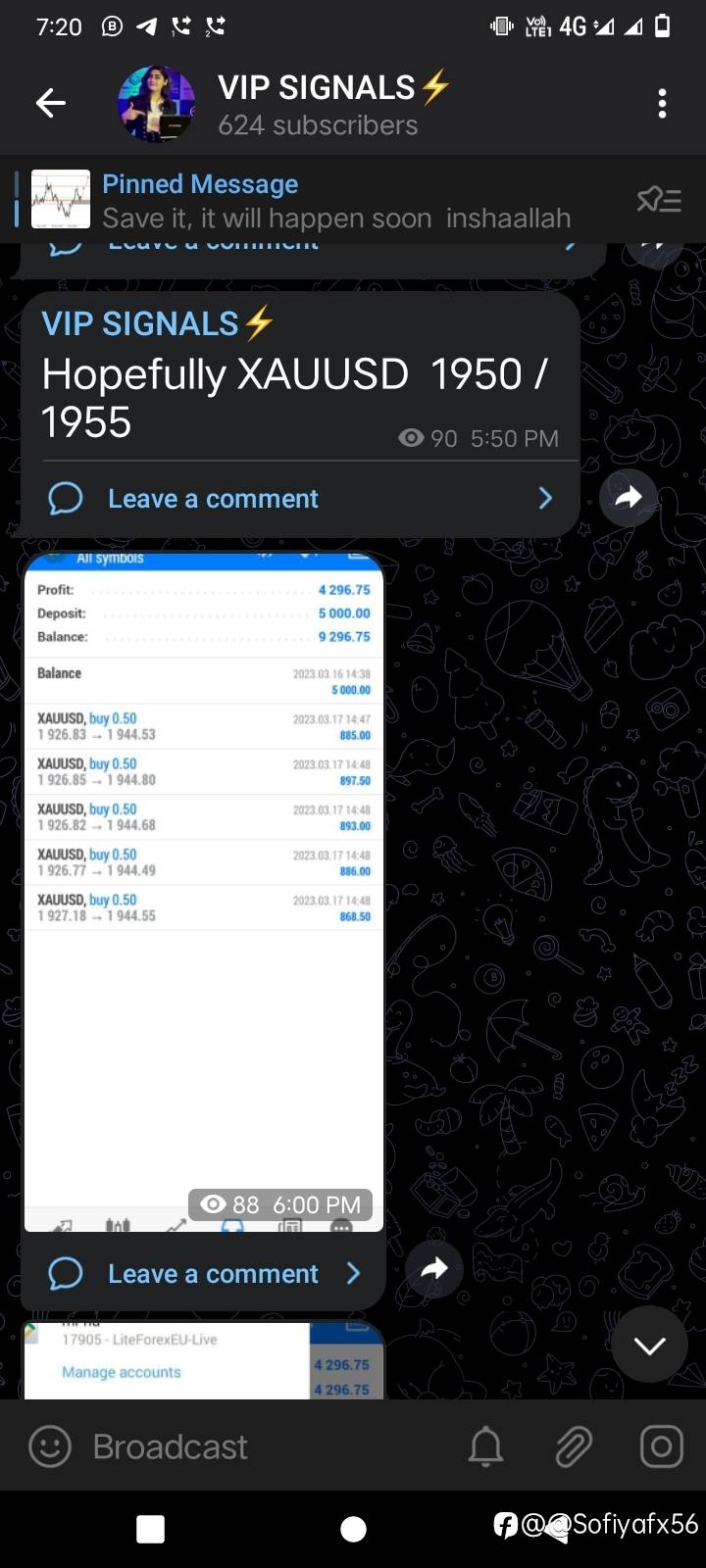This screenshot has height=1568, width=706.
Task: Show the pinned messages list icon
Action: [x=659, y=200]
